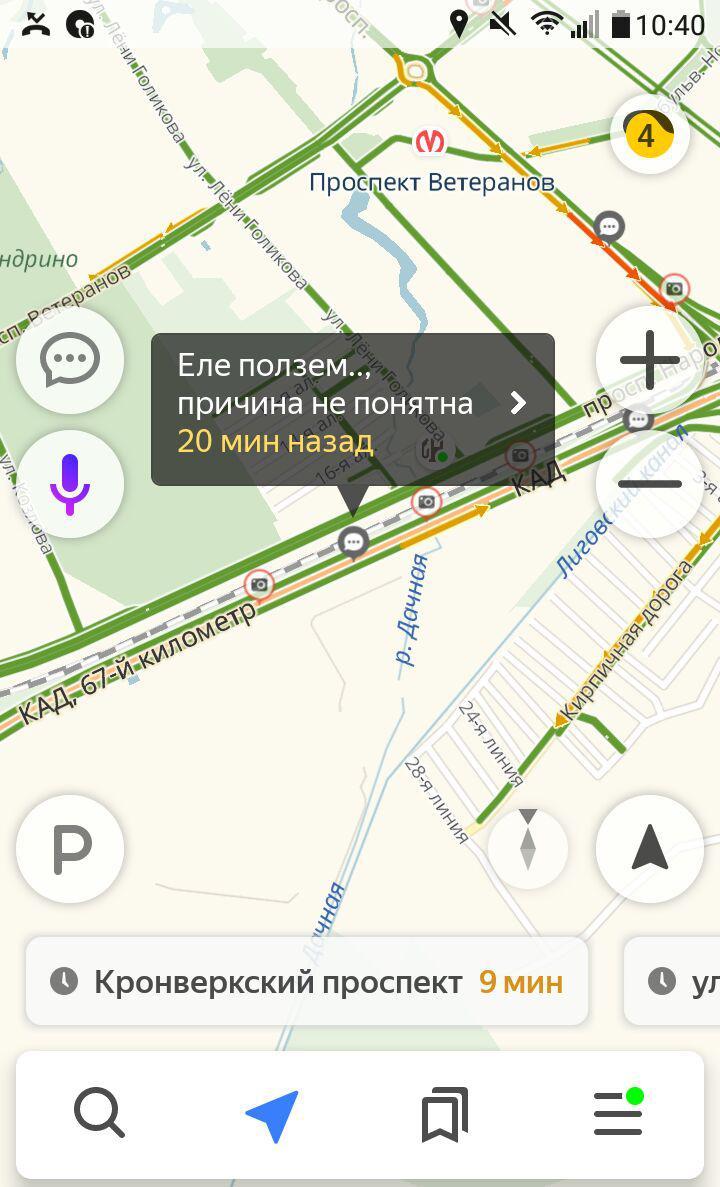
Task: Activate the purple voice assistant microphone
Action: point(70,484)
